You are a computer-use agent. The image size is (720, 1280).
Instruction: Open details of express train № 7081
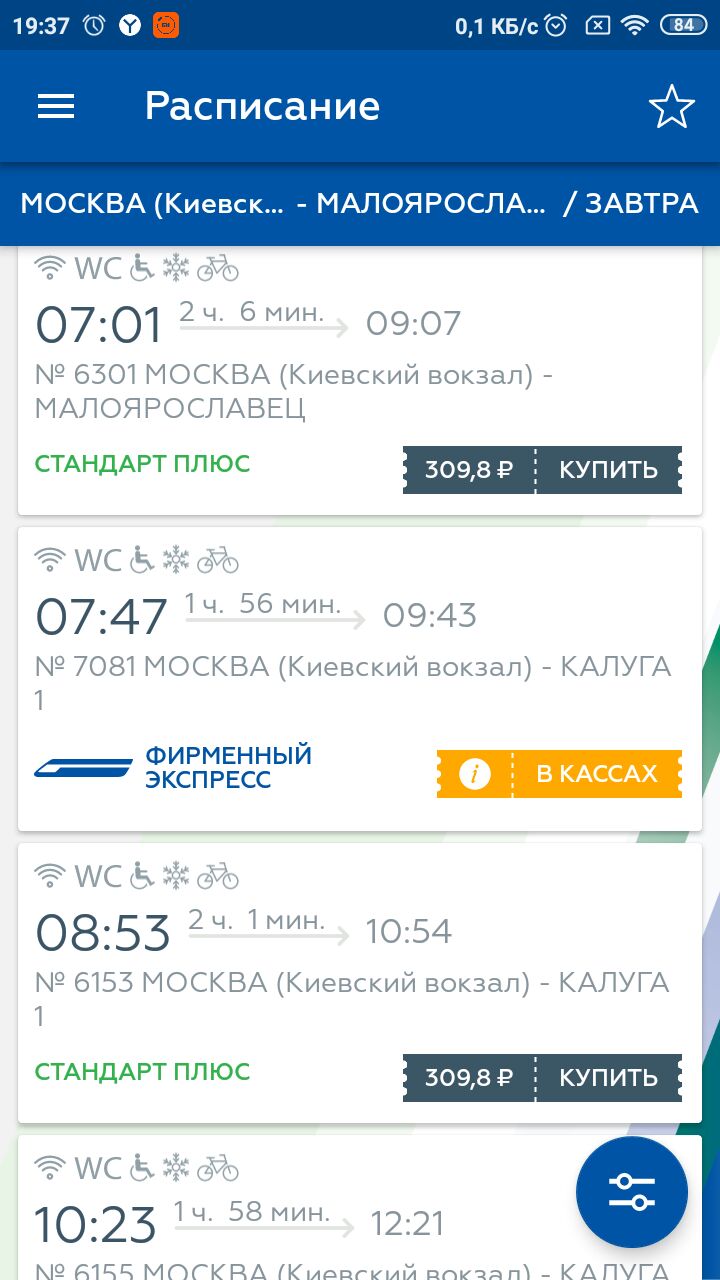click(360, 679)
